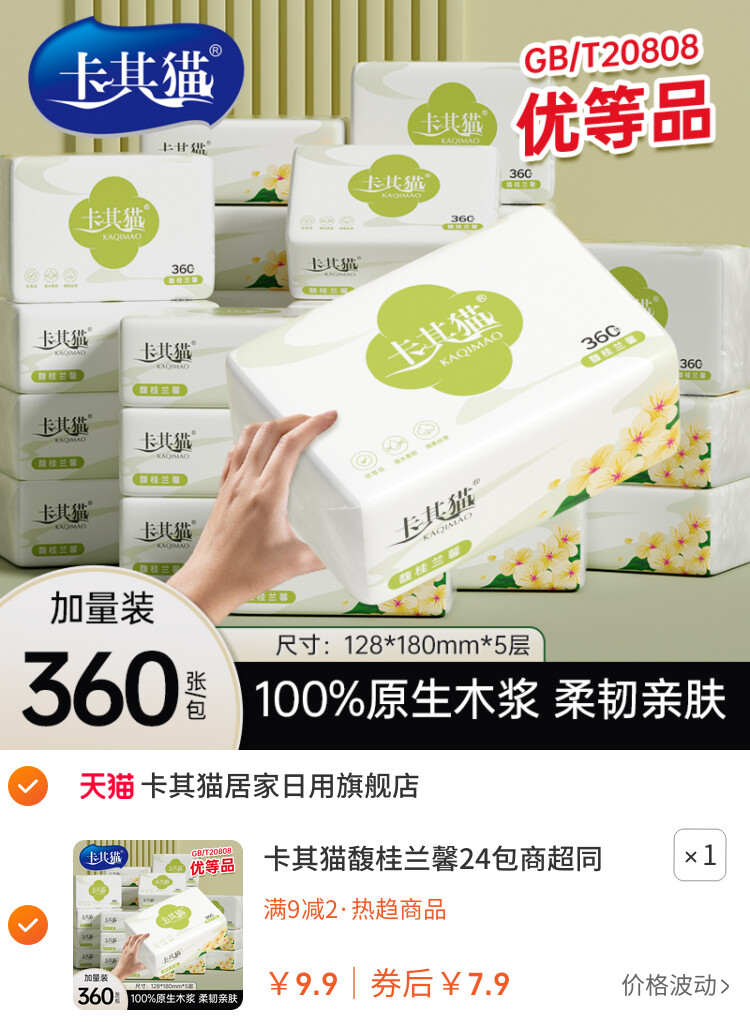Viewport: 750px width, 1030px height.
Task: View 价格波动 price fluctuation details
Action: 675,985
